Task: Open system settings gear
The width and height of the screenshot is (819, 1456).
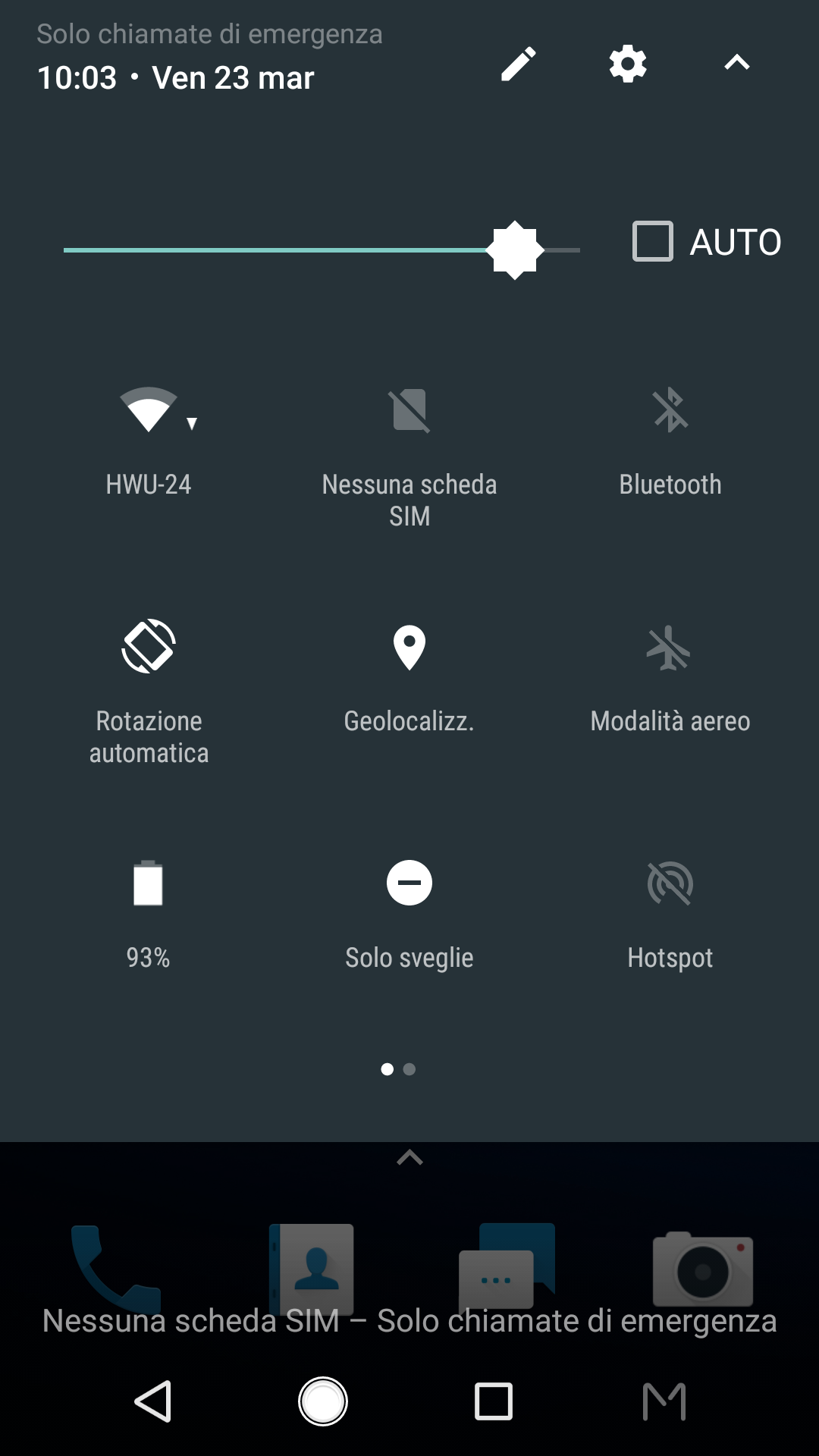Action: [628, 63]
